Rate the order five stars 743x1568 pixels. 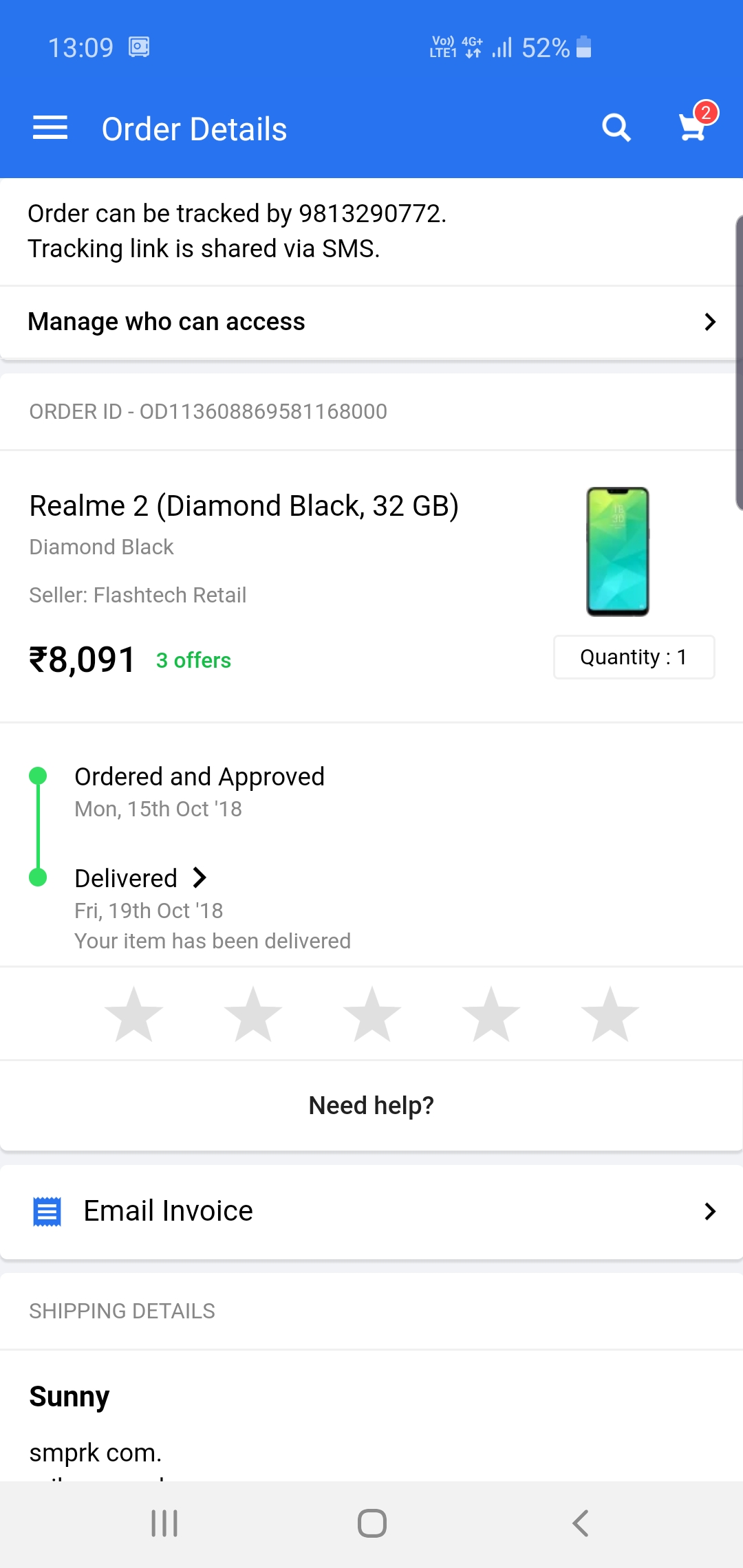click(x=610, y=1014)
